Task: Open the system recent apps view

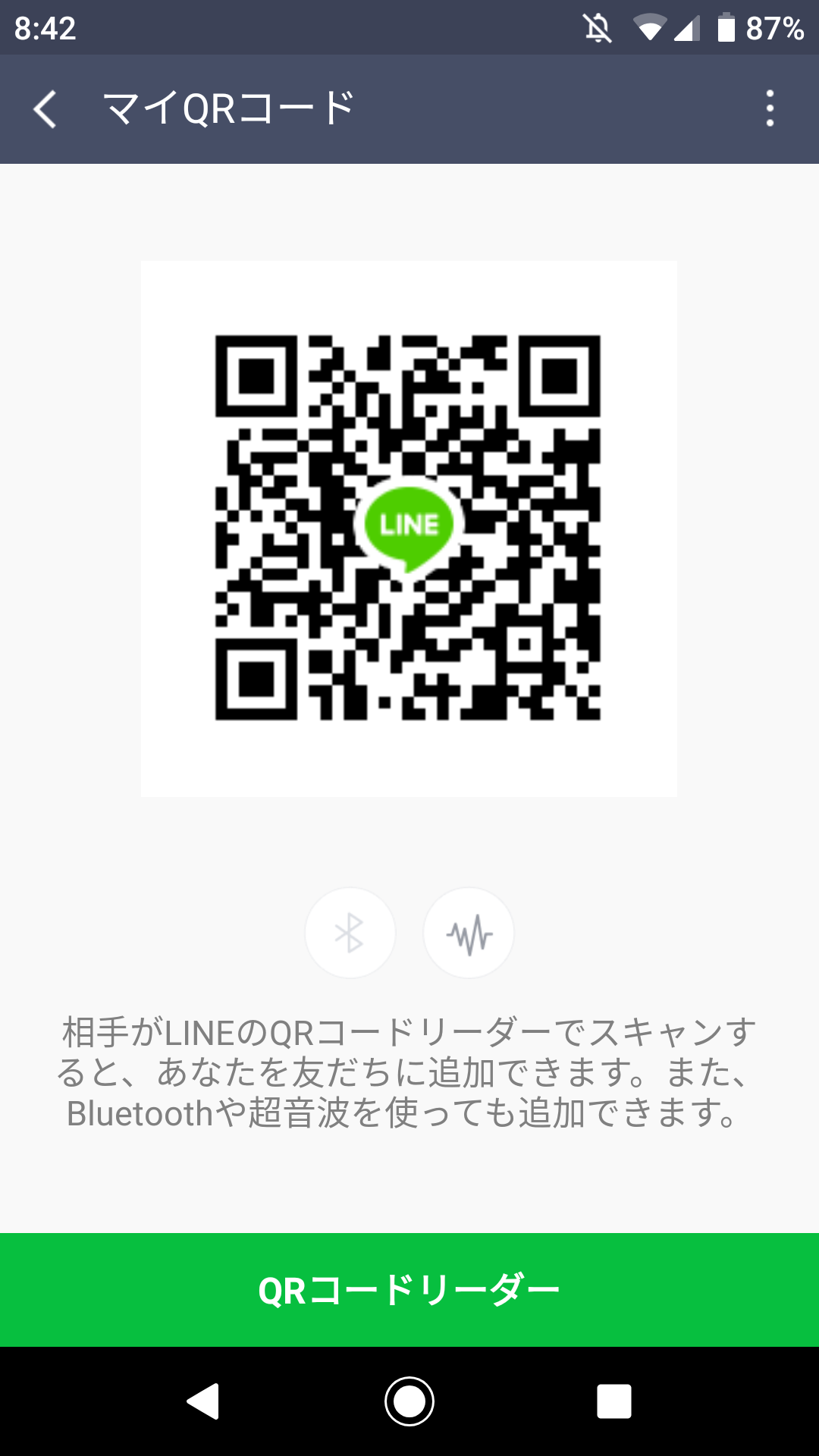Action: 613,1401
